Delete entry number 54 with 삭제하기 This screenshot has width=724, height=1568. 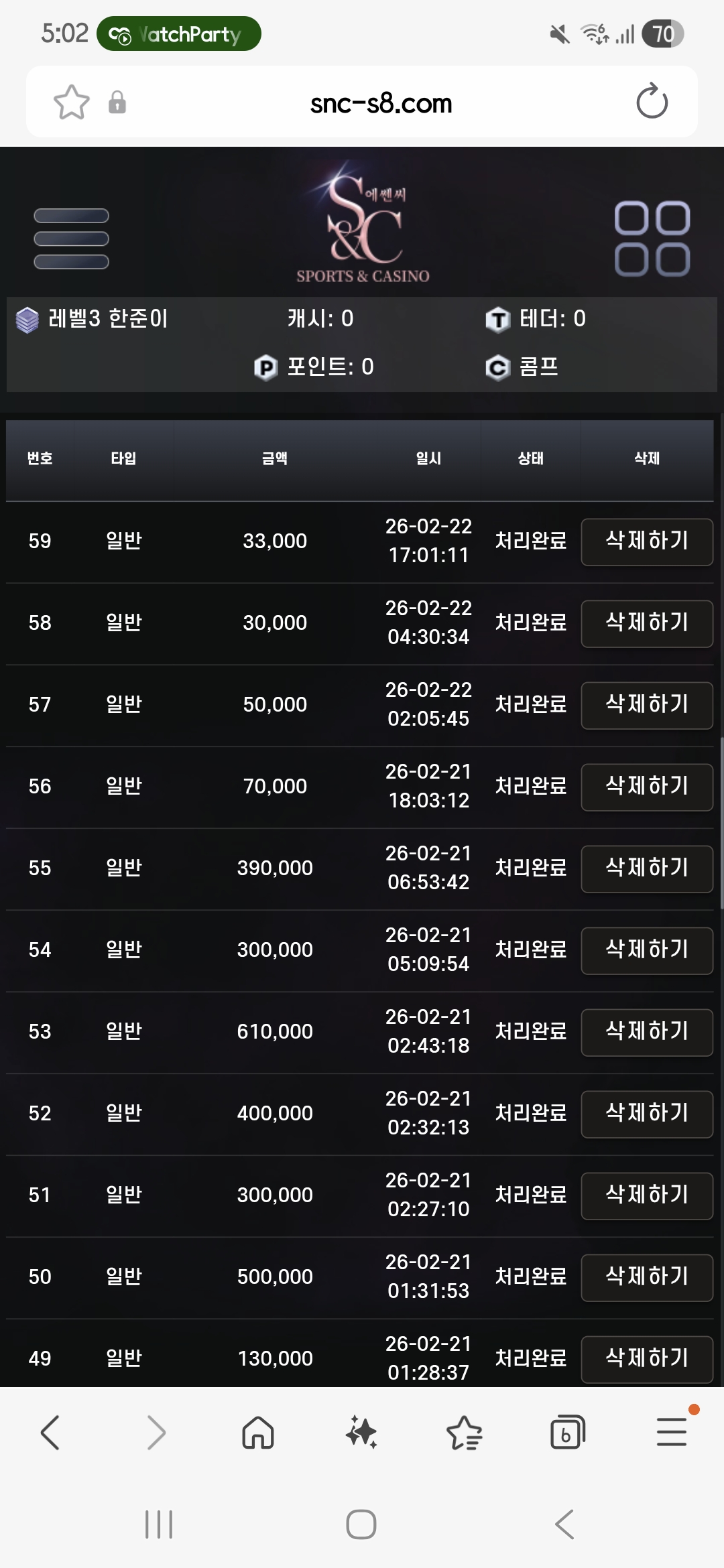click(x=646, y=950)
